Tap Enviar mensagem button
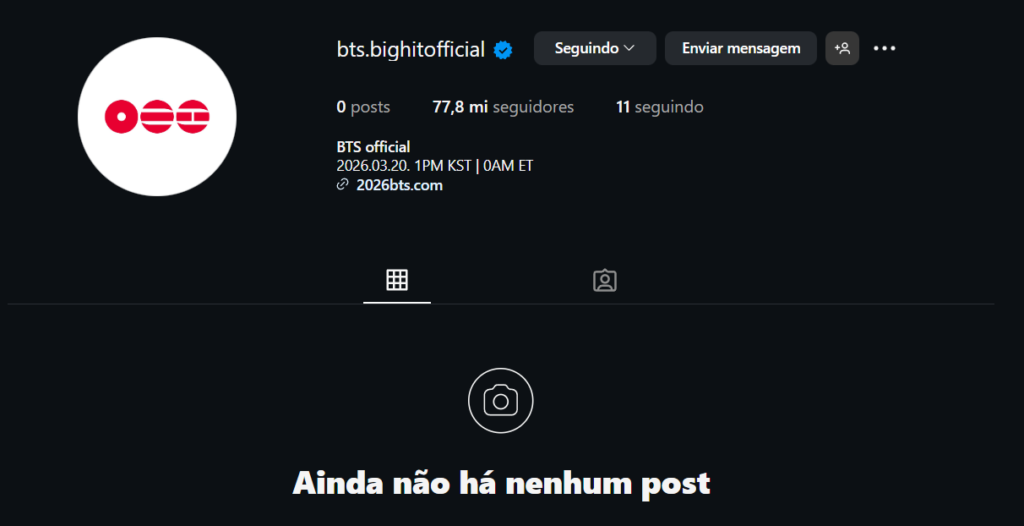Viewport: 1024px width, 526px height. point(741,48)
